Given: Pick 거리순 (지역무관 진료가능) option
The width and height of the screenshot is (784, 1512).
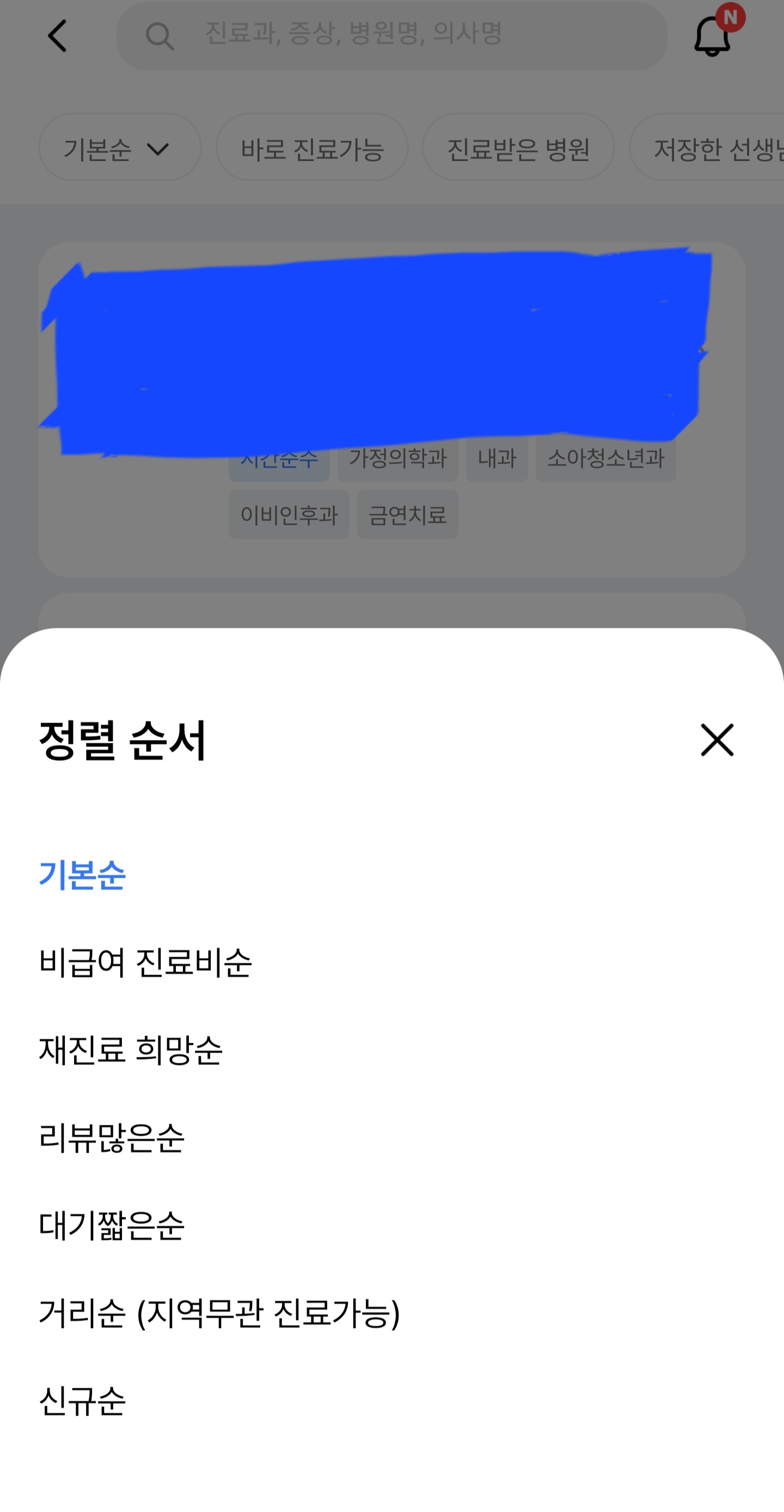Looking at the screenshot, I should (219, 1313).
